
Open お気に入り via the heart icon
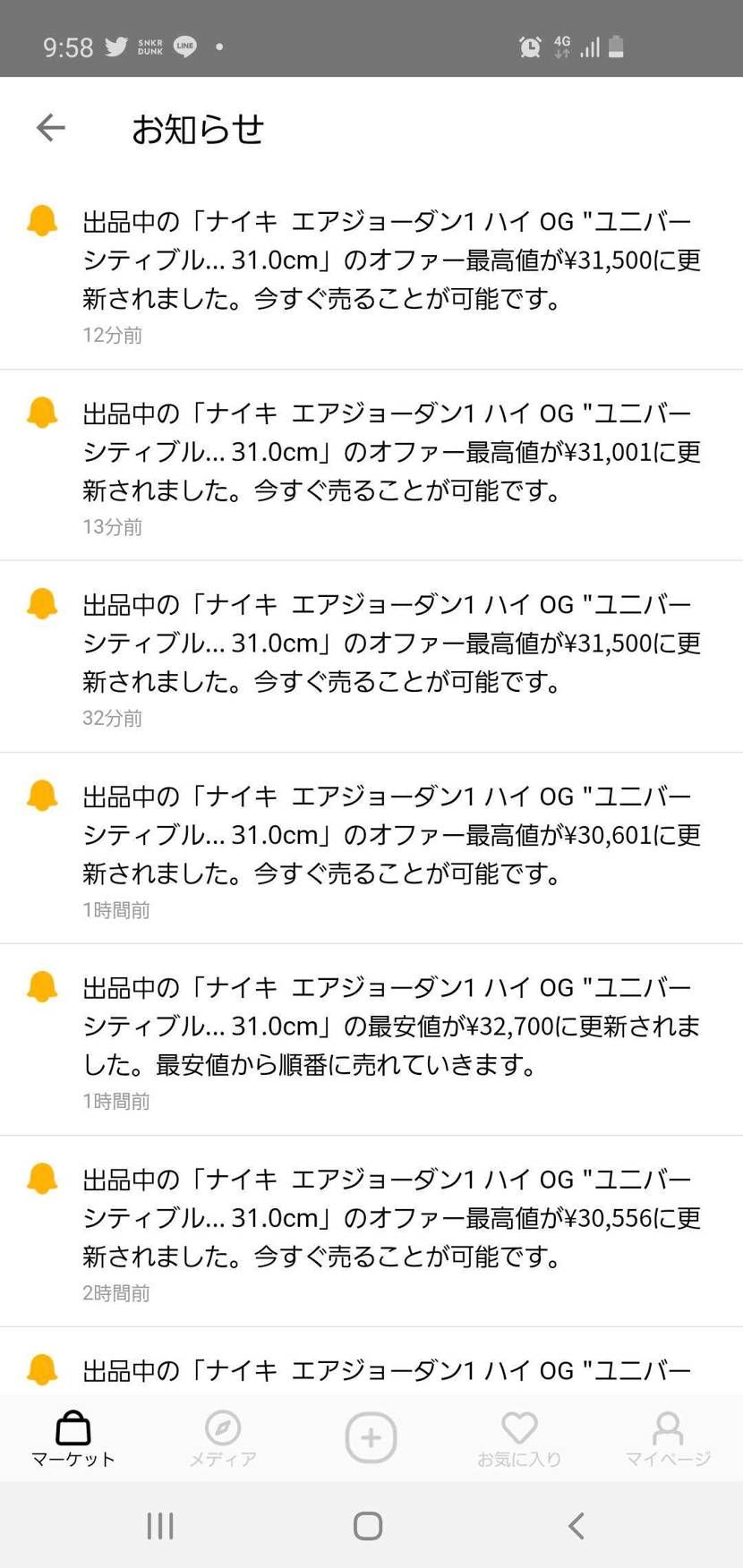tap(519, 1427)
